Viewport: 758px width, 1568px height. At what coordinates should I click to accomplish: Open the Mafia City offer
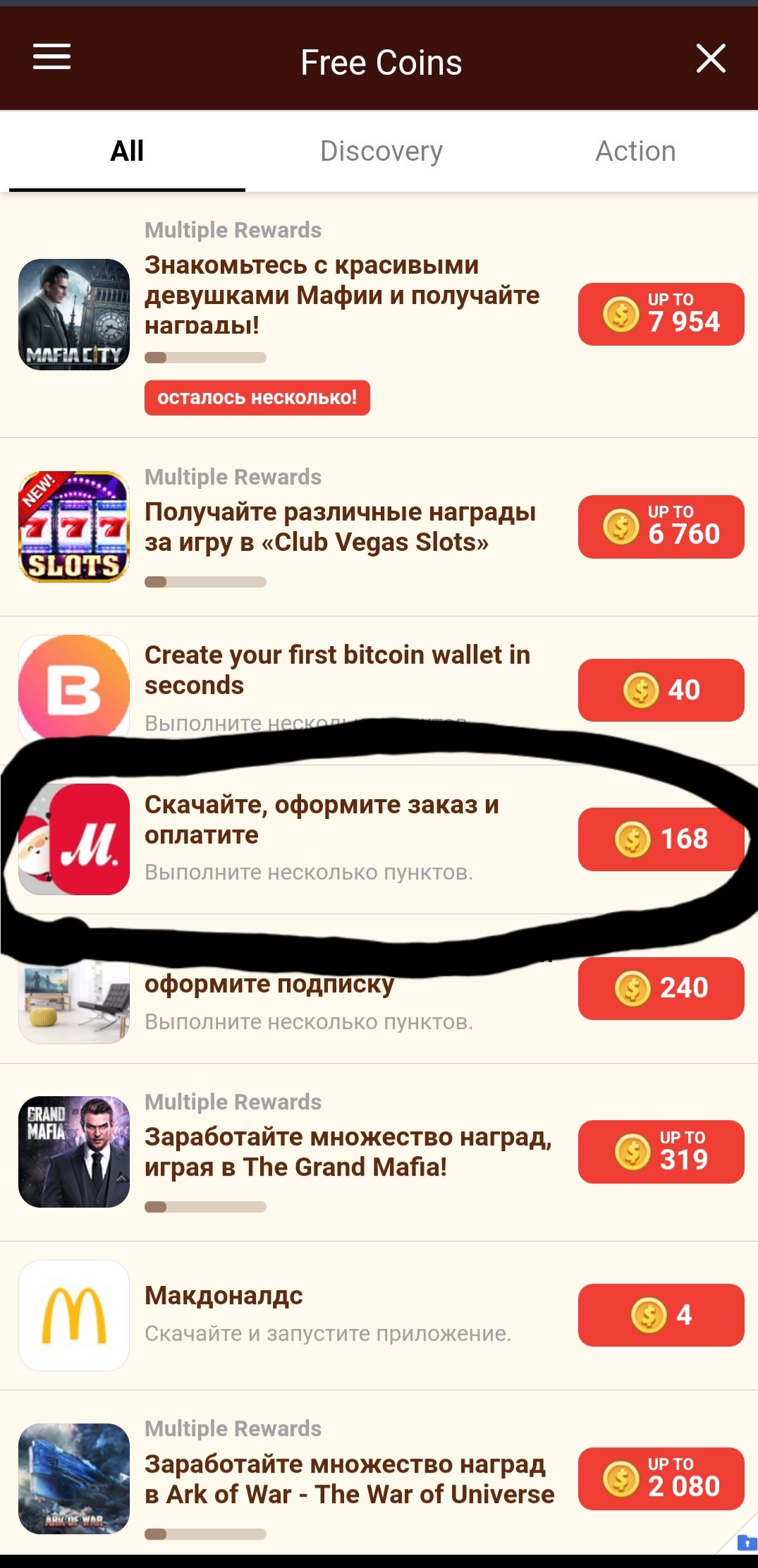click(341, 295)
